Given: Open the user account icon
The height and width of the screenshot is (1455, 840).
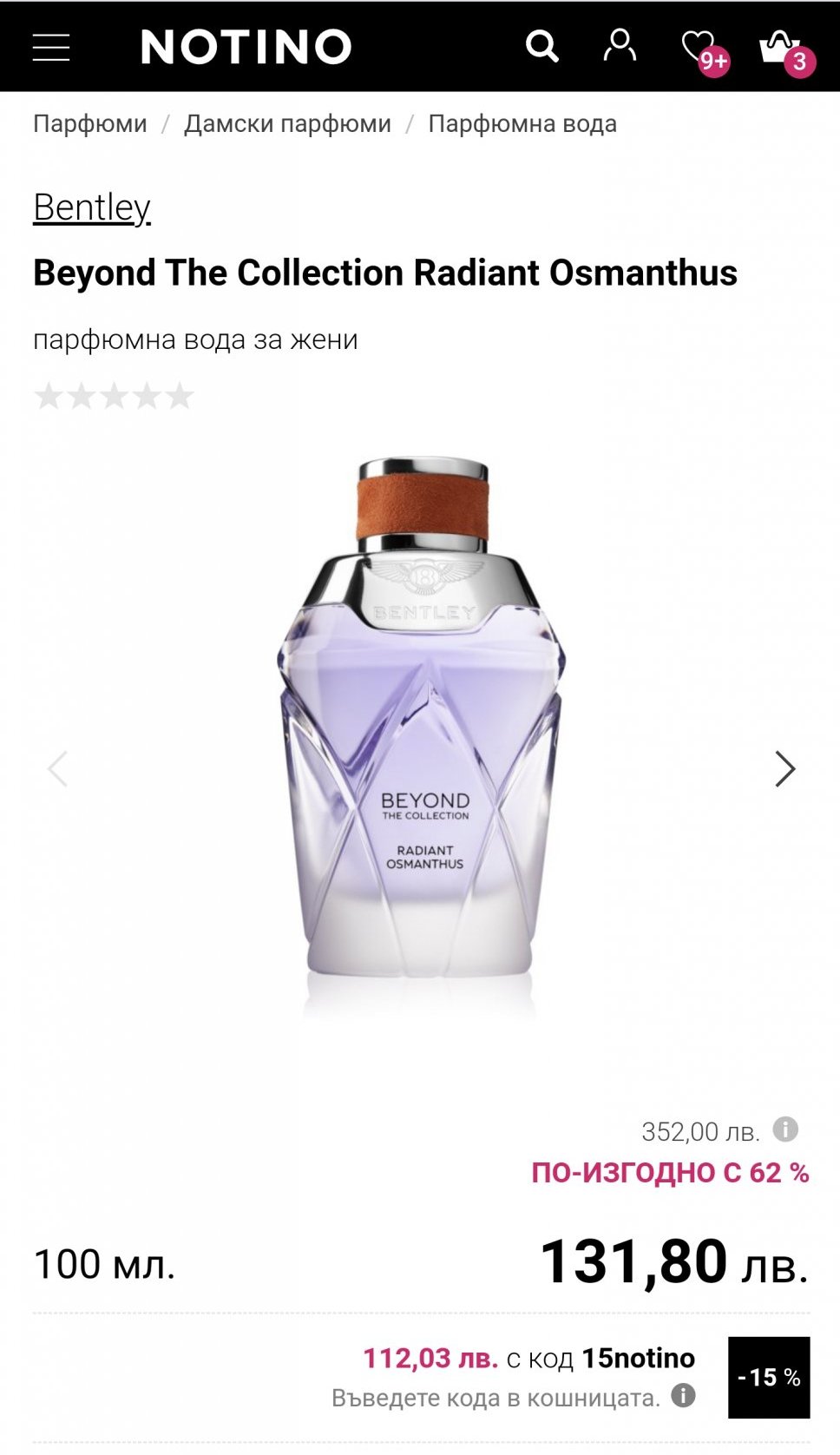Looking at the screenshot, I should click(x=620, y=45).
